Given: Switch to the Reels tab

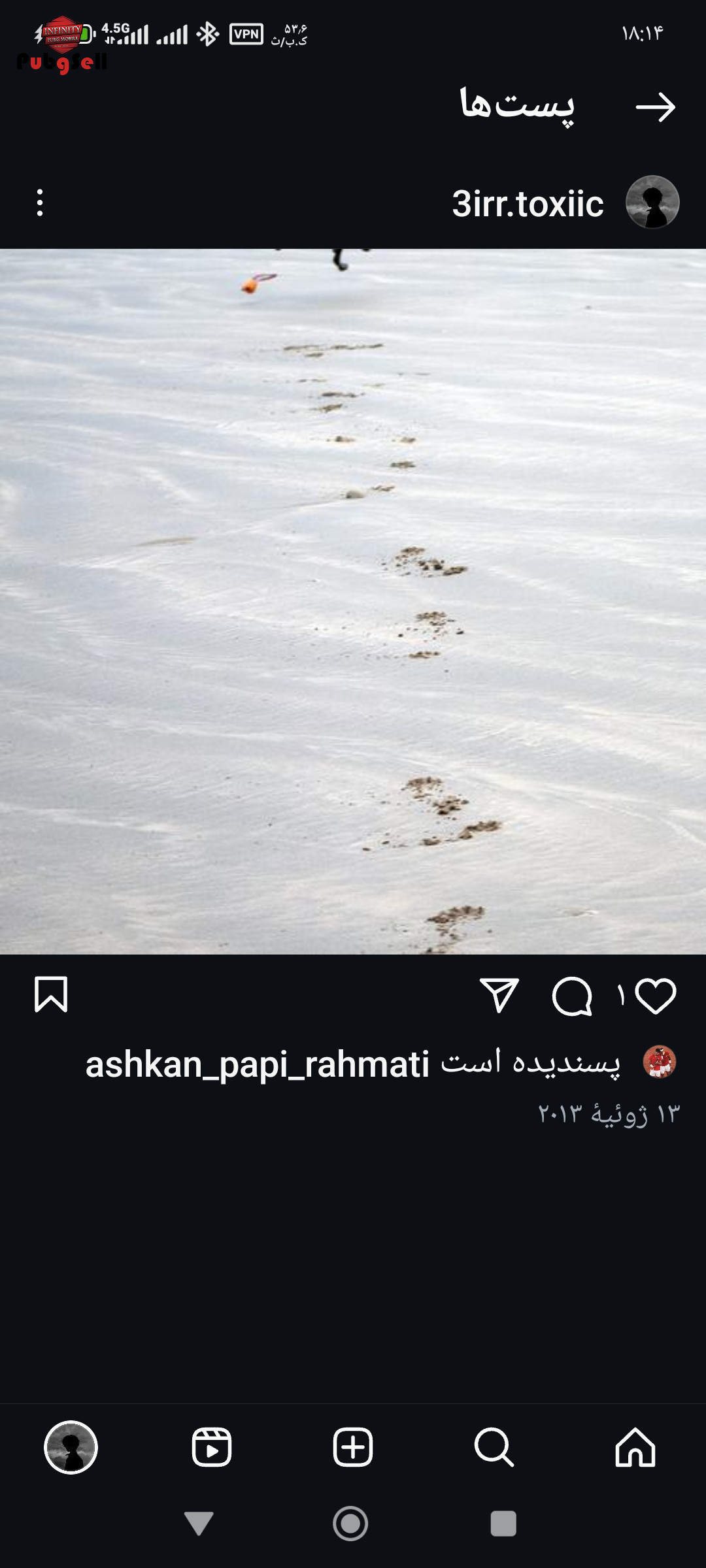Looking at the screenshot, I should click(212, 1447).
